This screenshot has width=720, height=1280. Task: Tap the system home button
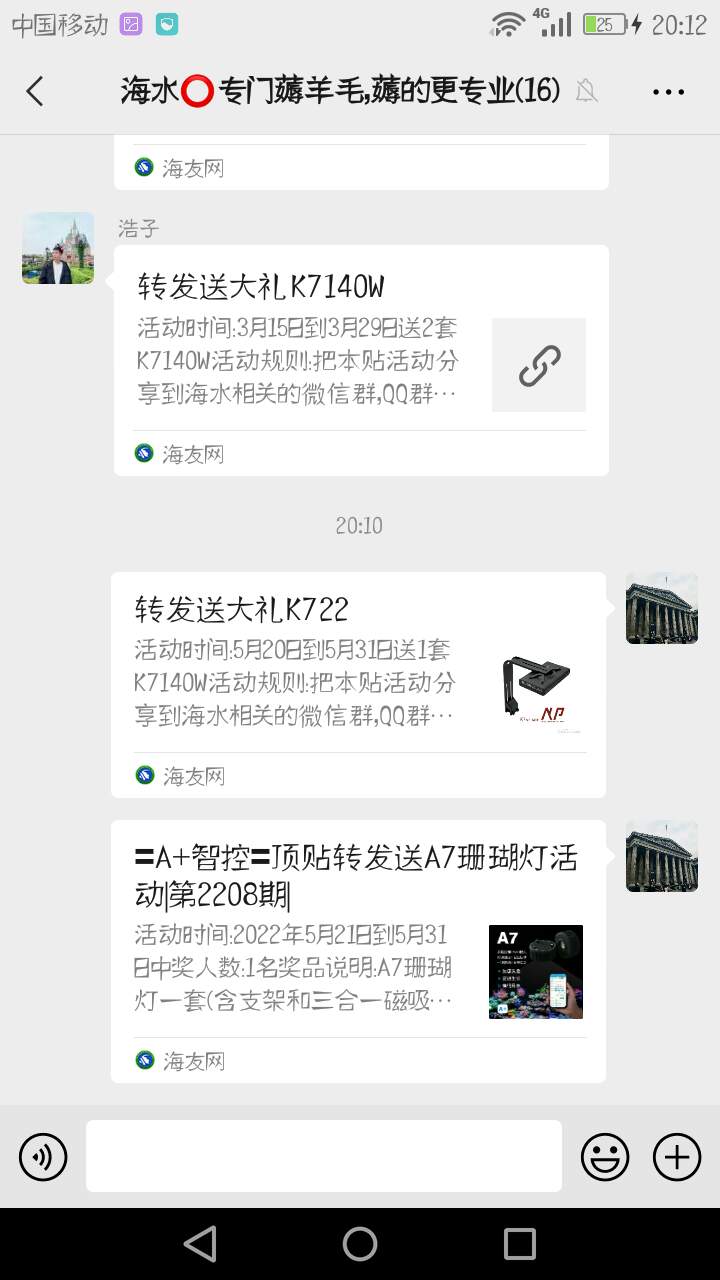coord(360,1244)
